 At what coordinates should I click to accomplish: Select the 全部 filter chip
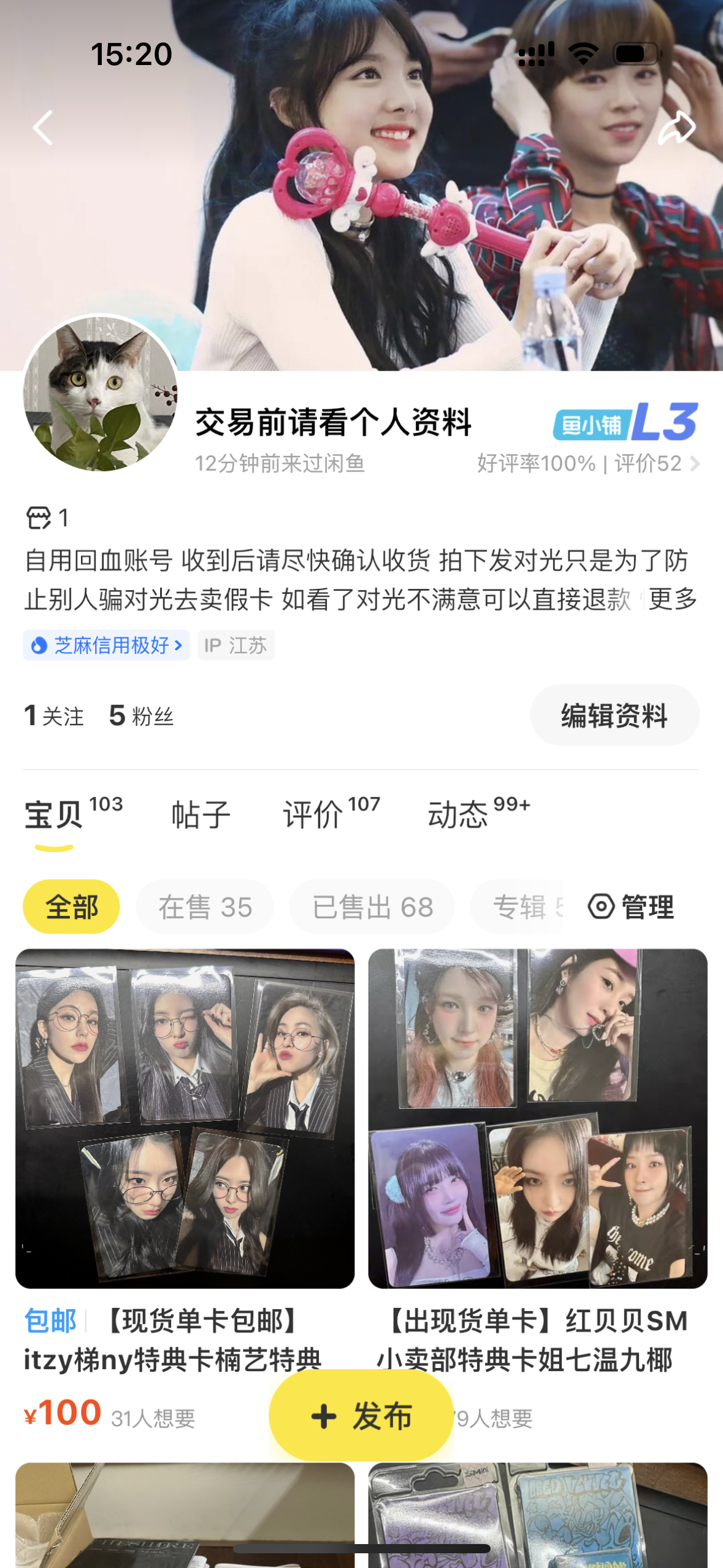click(x=72, y=907)
